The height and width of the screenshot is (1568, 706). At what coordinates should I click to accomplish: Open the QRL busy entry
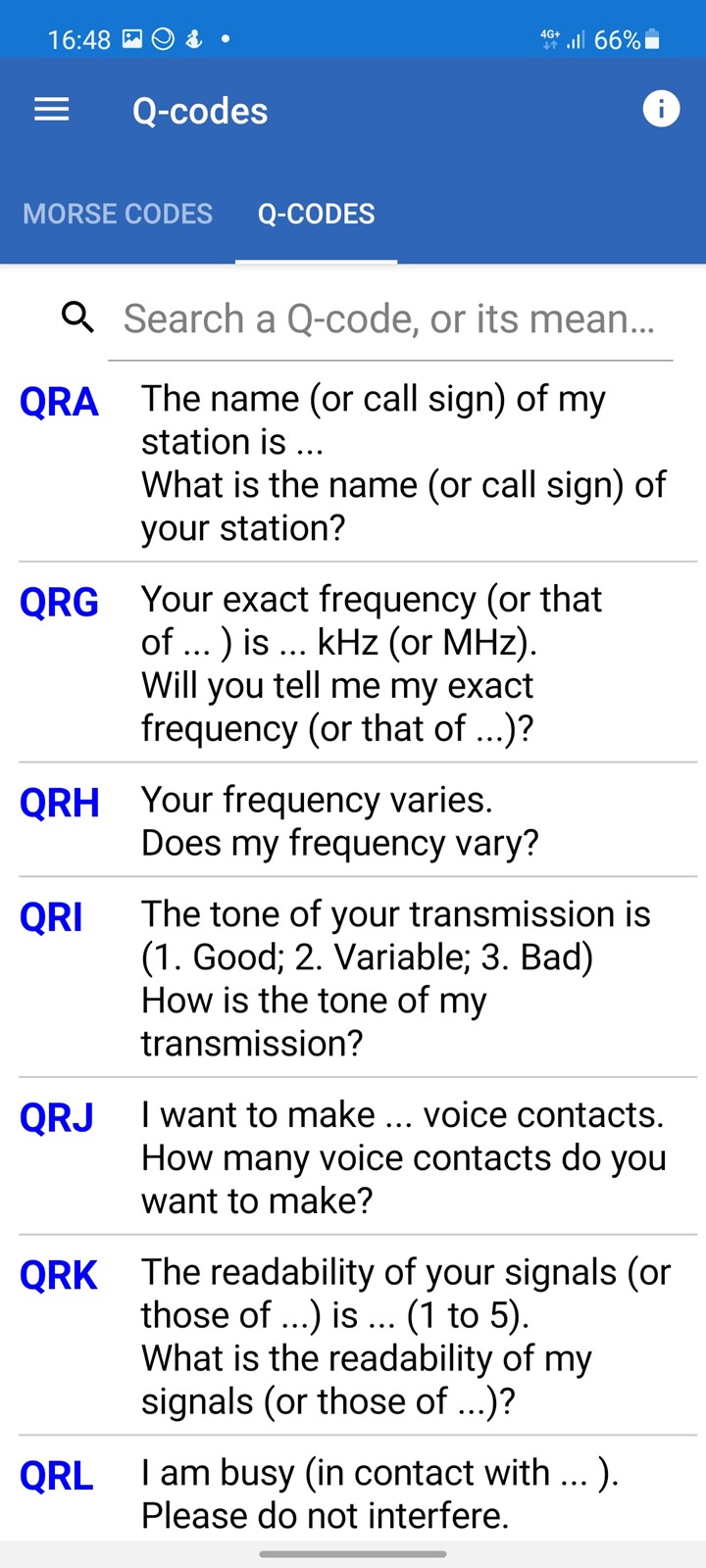(x=353, y=1490)
